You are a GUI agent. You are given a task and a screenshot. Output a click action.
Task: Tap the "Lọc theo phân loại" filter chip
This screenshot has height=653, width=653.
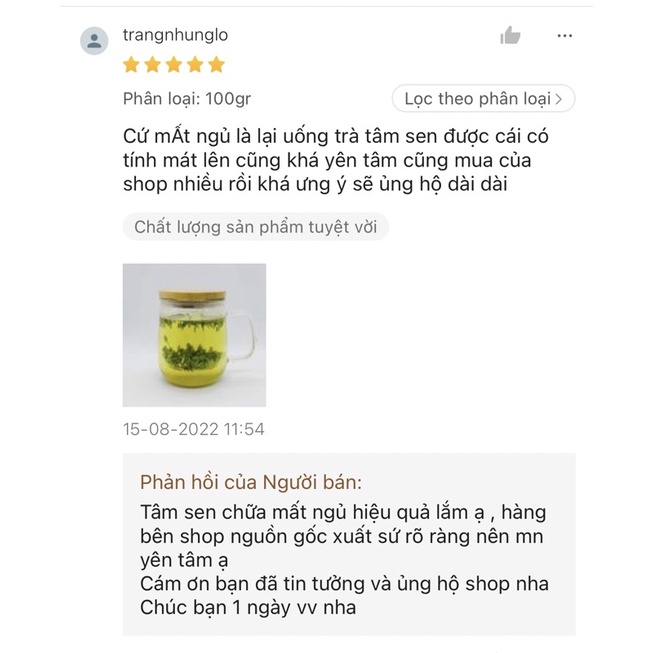[483, 98]
